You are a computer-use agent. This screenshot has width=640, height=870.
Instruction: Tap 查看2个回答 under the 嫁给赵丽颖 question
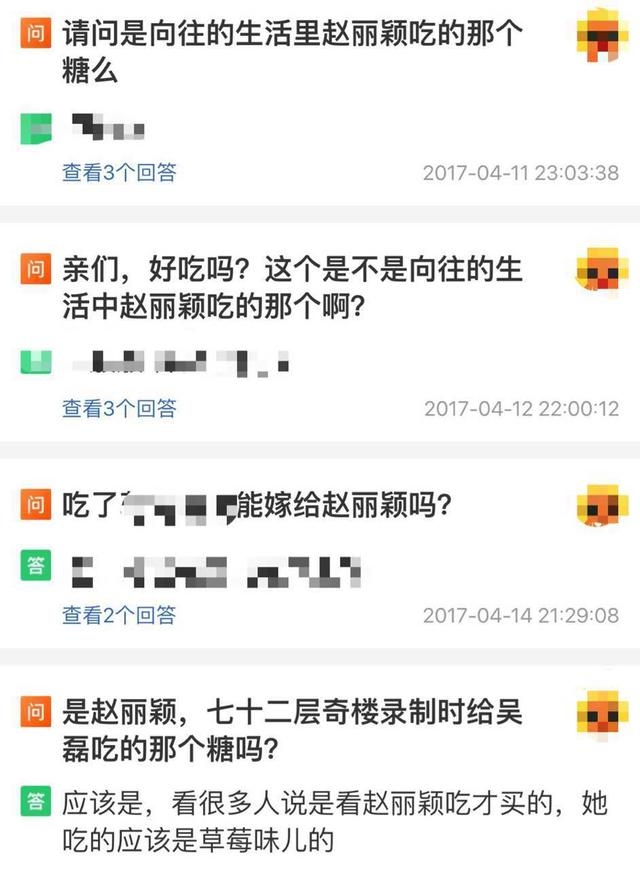tap(119, 615)
